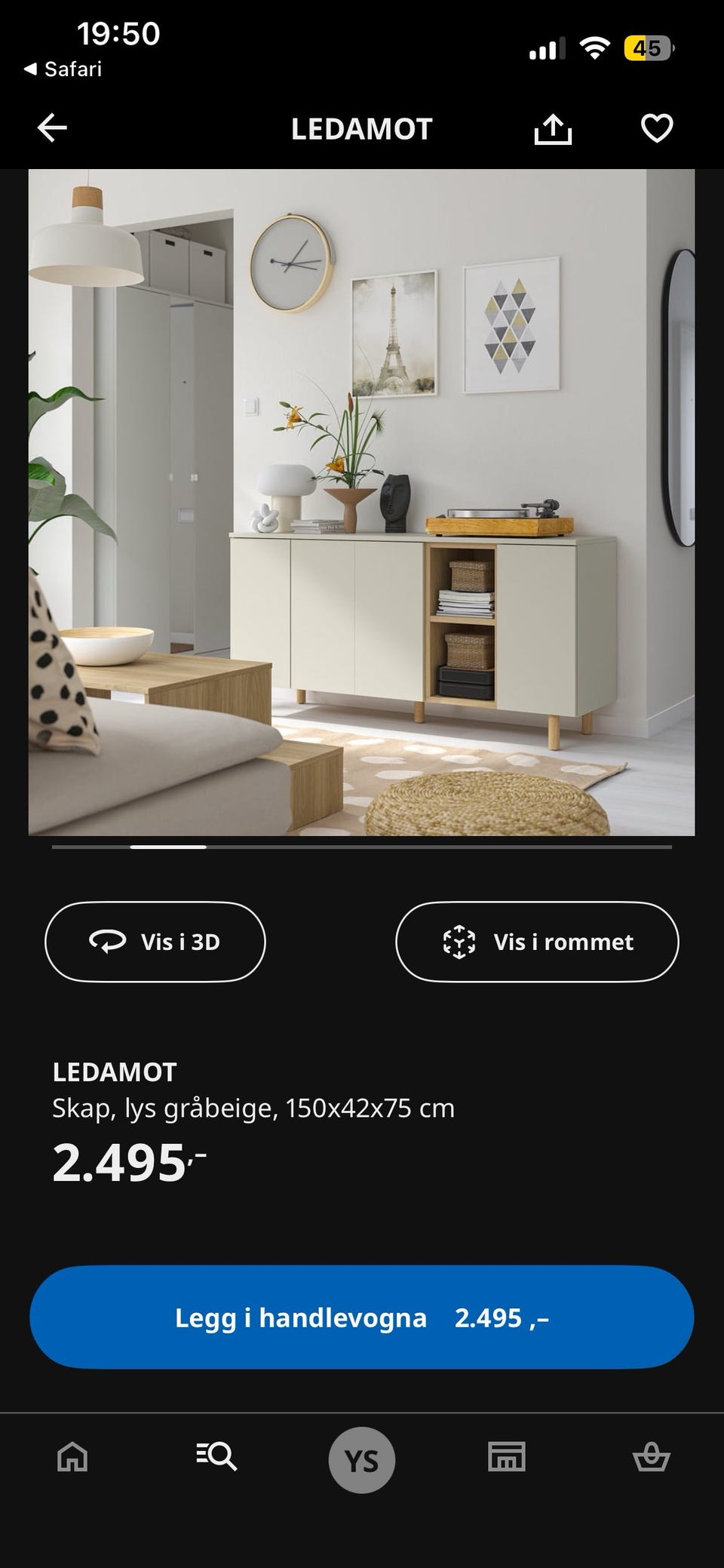The width and height of the screenshot is (724, 1568).
Task: Toggle the heart to favorite LEDAMOT
Action: pyautogui.click(x=655, y=128)
